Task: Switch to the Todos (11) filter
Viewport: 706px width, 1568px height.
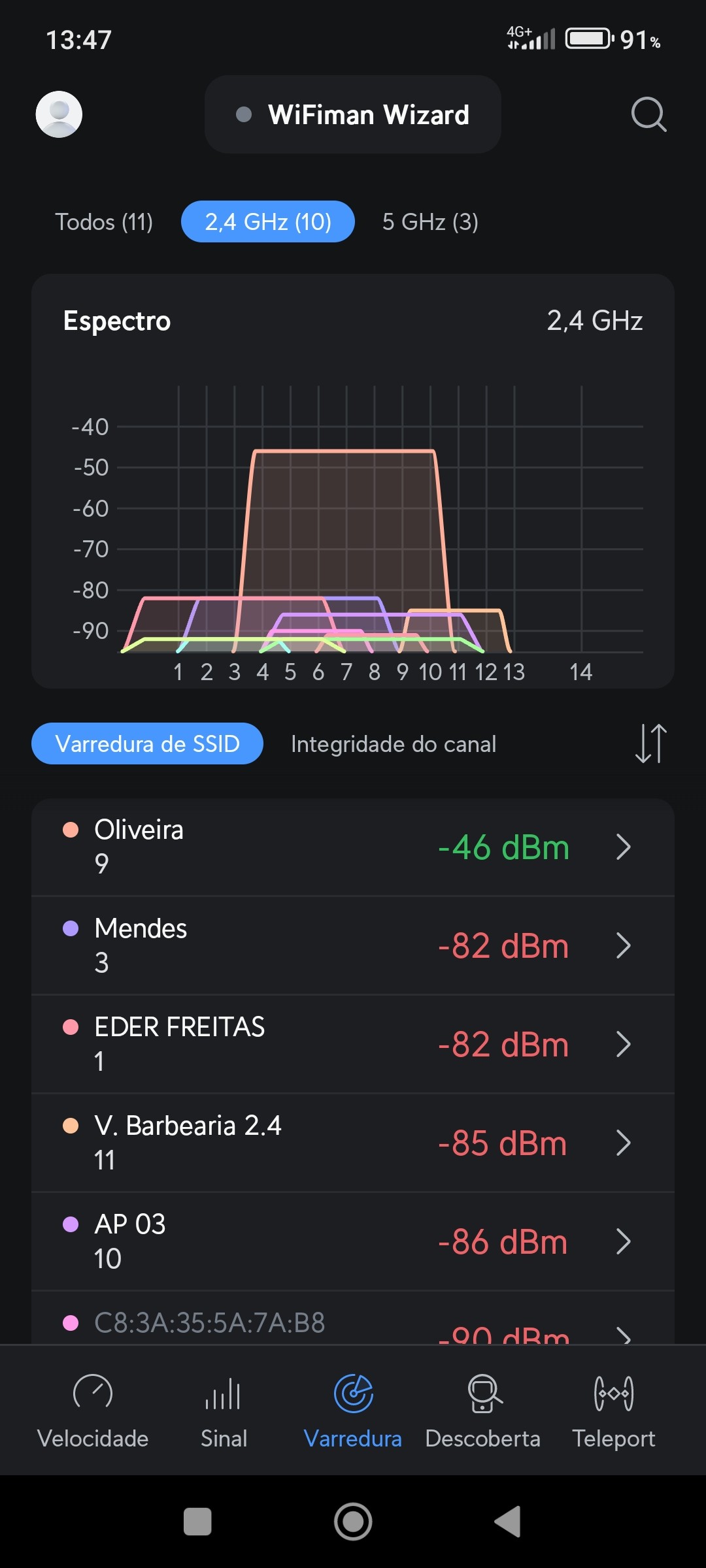Action: 104,222
